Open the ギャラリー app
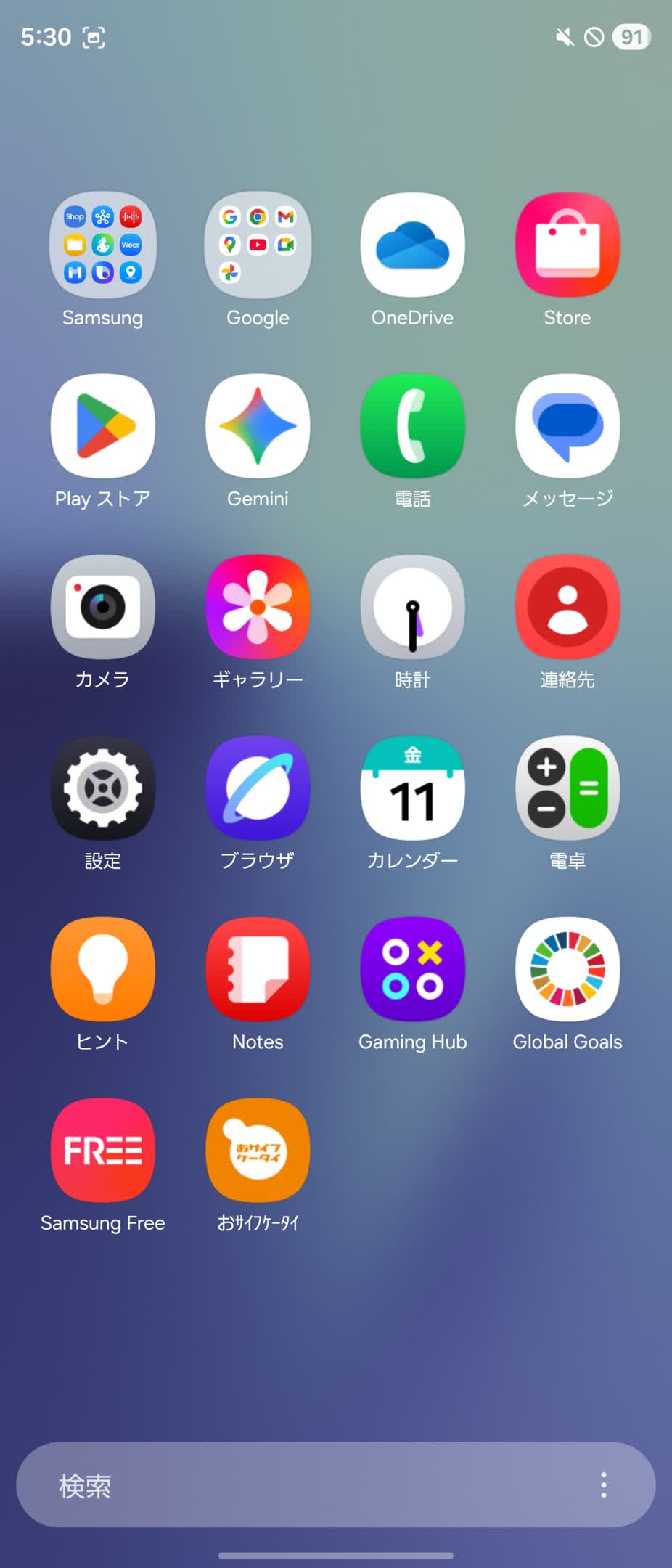The height and width of the screenshot is (1568, 672). 258,607
